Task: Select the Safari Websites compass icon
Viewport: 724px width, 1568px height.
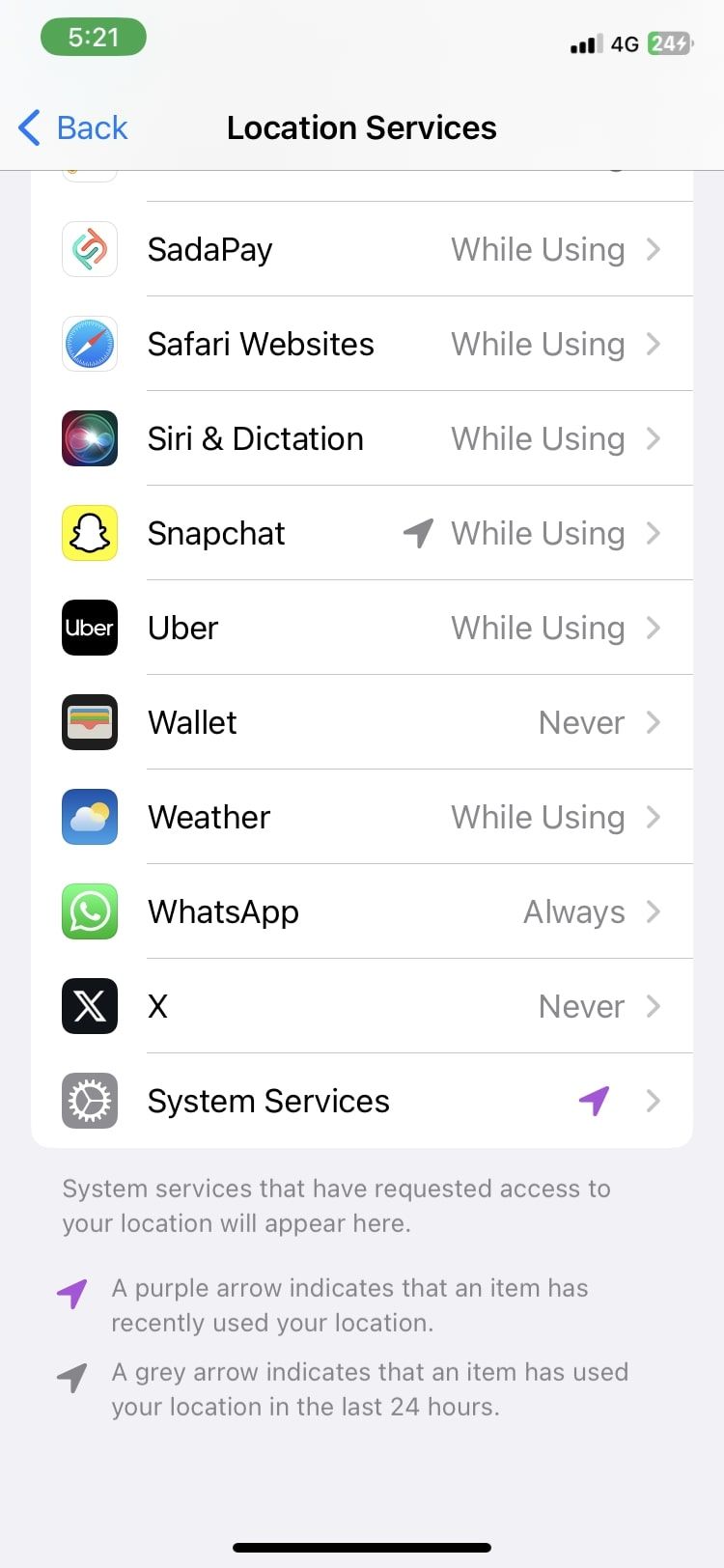Action: click(89, 343)
